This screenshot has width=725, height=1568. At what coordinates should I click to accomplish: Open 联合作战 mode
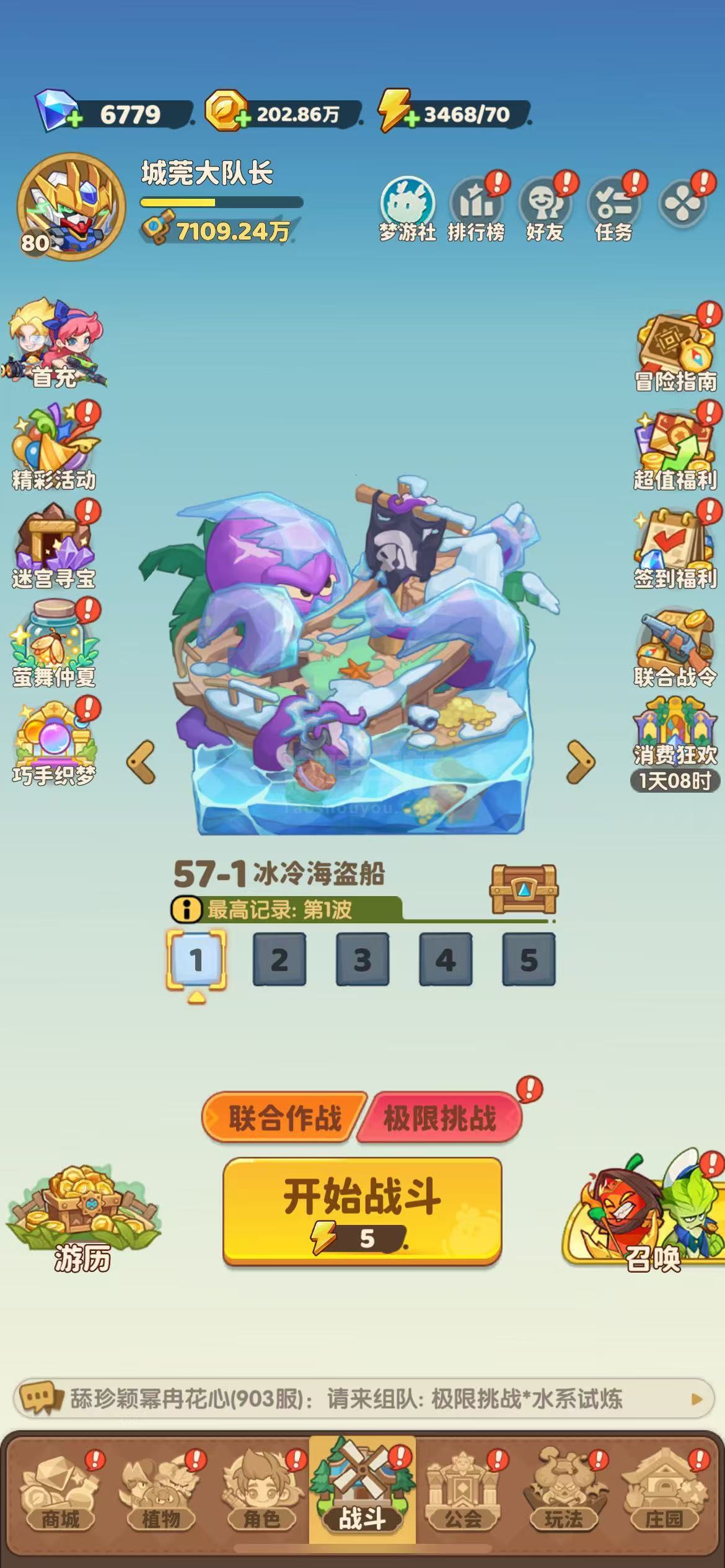coord(284,1118)
